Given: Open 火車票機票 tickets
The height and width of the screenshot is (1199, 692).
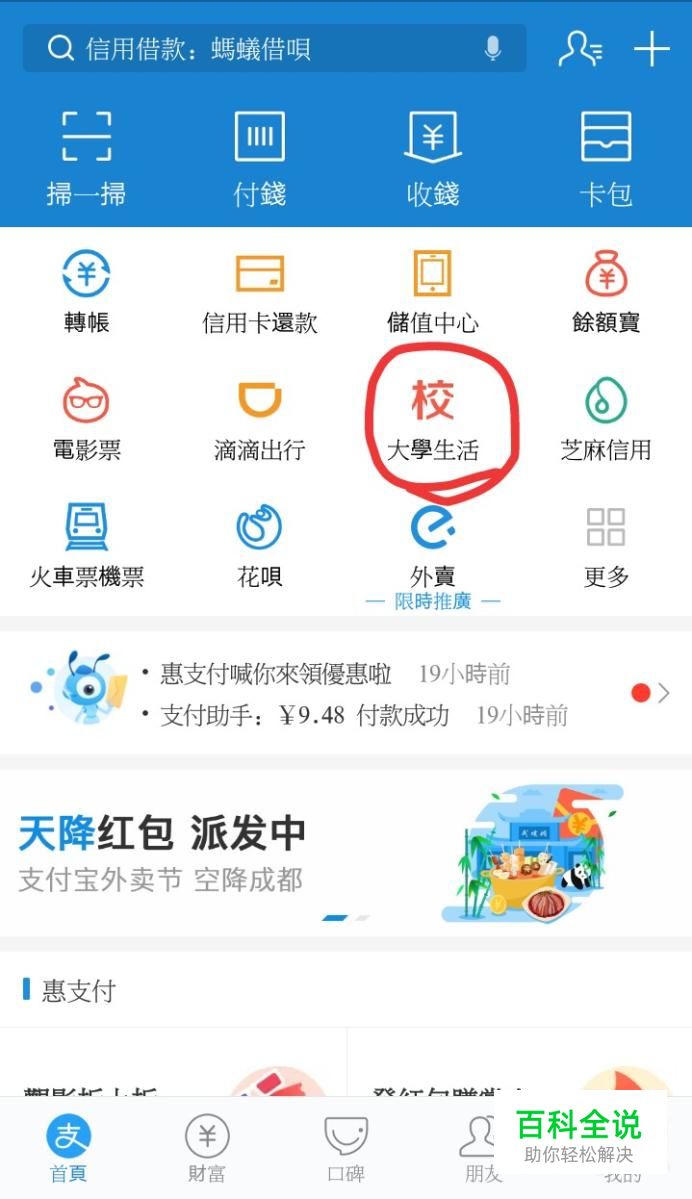Looking at the screenshot, I should pos(86,546).
